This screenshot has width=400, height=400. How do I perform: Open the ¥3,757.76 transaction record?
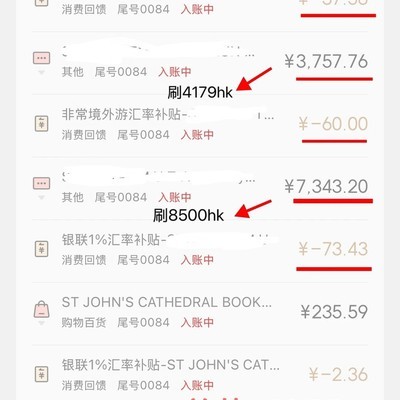pos(200,63)
